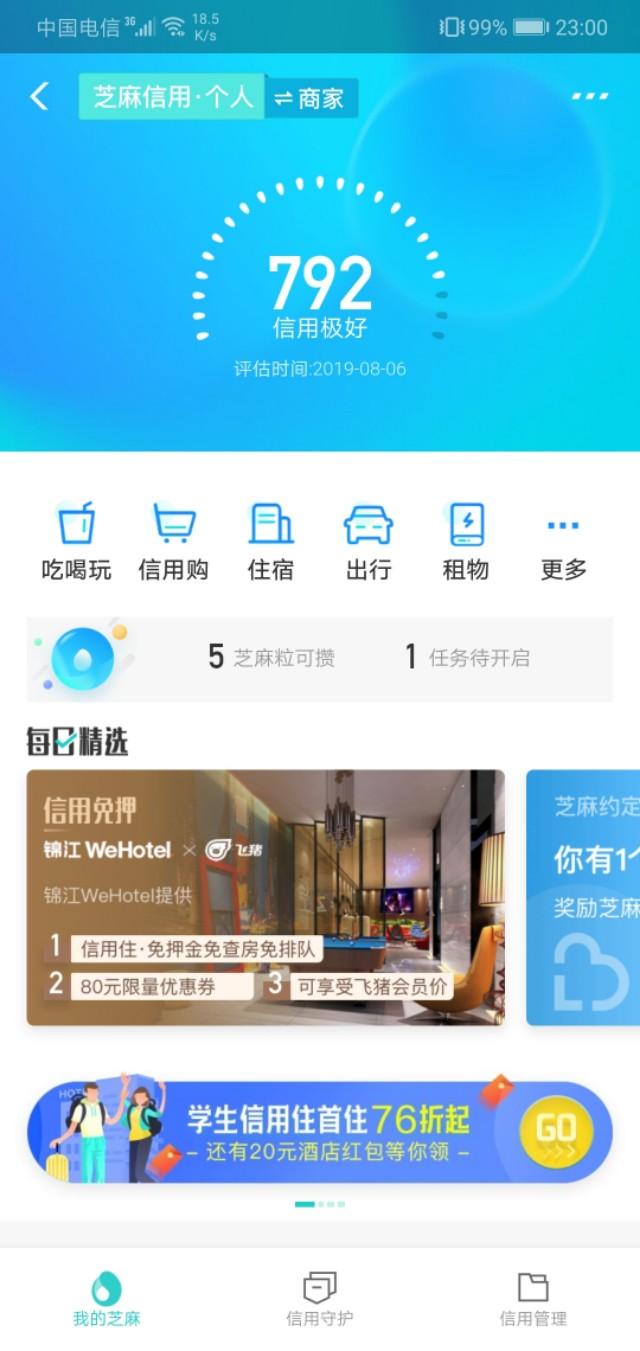The height and width of the screenshot is (1351, 640).
Task: Tap the 学生信用住首住76折起 banner
Action: [319, 1131]
